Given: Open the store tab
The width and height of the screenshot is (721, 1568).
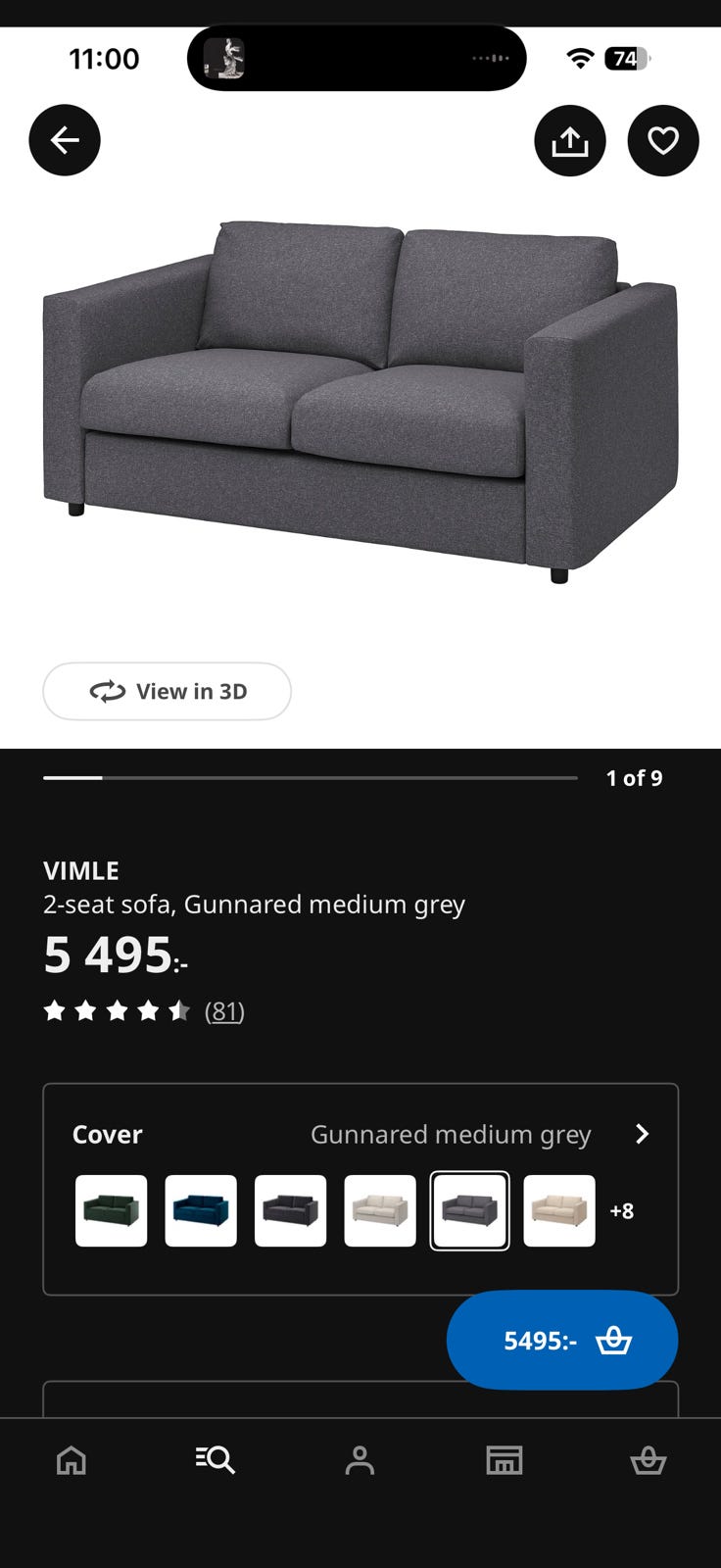Looking at the screenshot, I should (505, 1460).
